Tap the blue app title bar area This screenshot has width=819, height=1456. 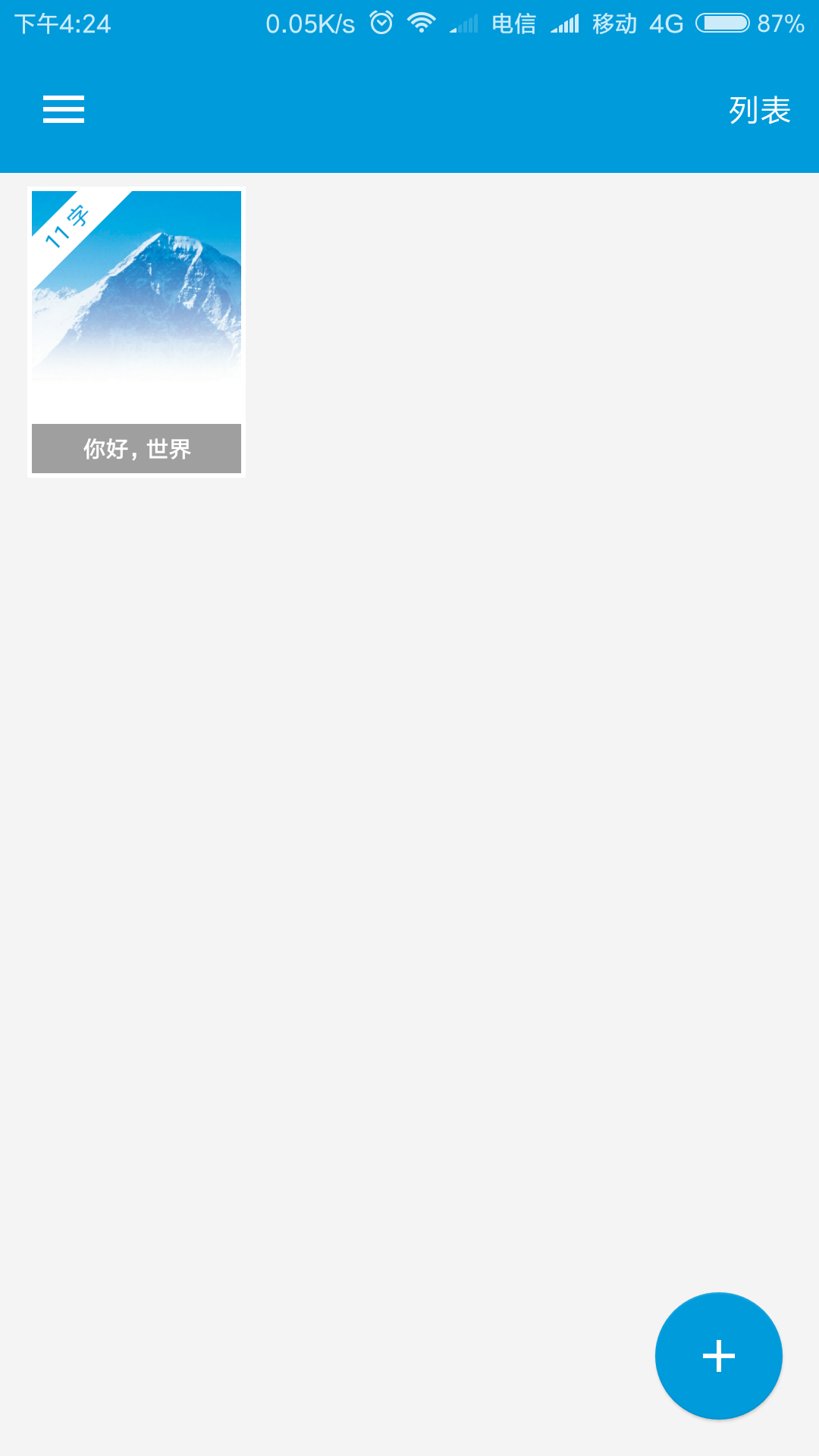click(409, 109)
